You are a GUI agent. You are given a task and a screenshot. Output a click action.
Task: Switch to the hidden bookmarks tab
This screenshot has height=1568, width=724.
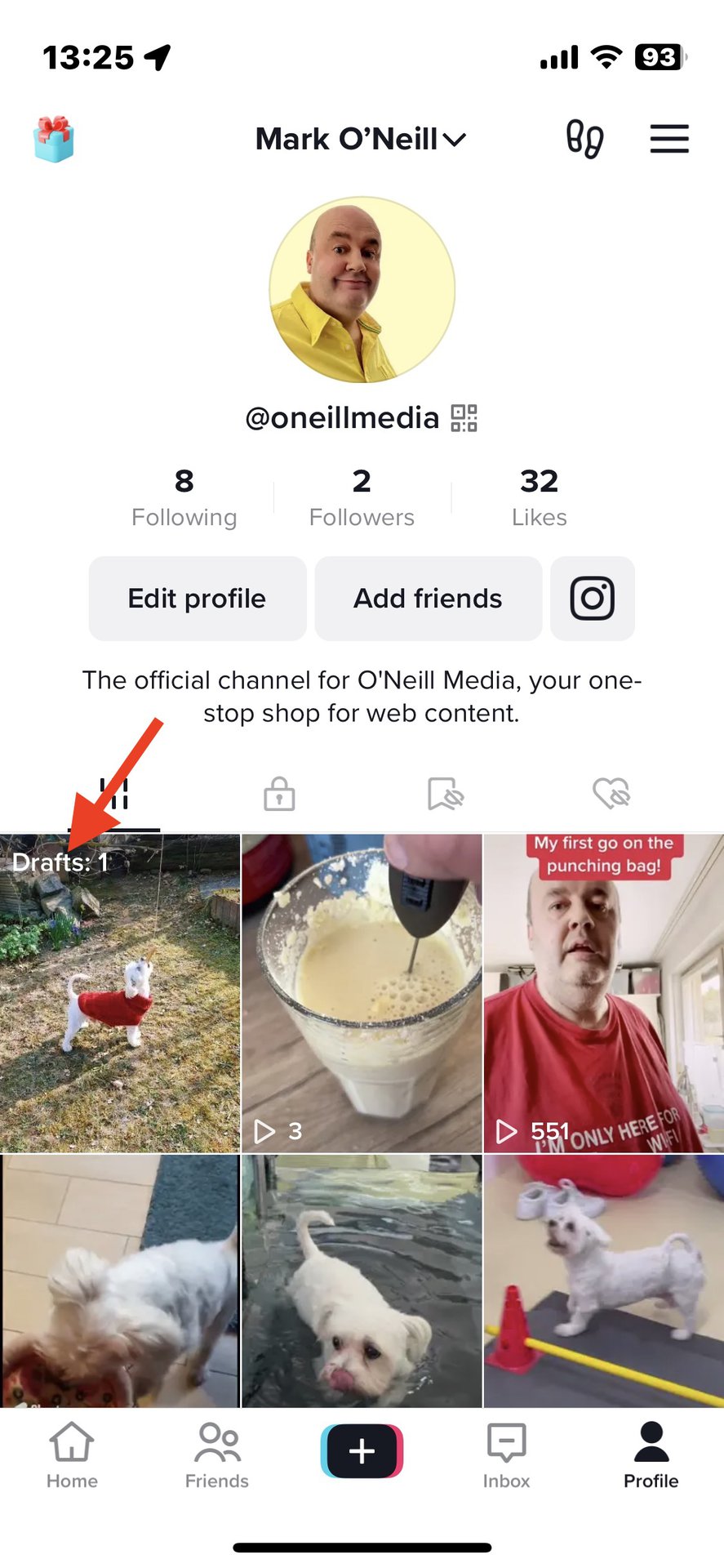(446, 794)
